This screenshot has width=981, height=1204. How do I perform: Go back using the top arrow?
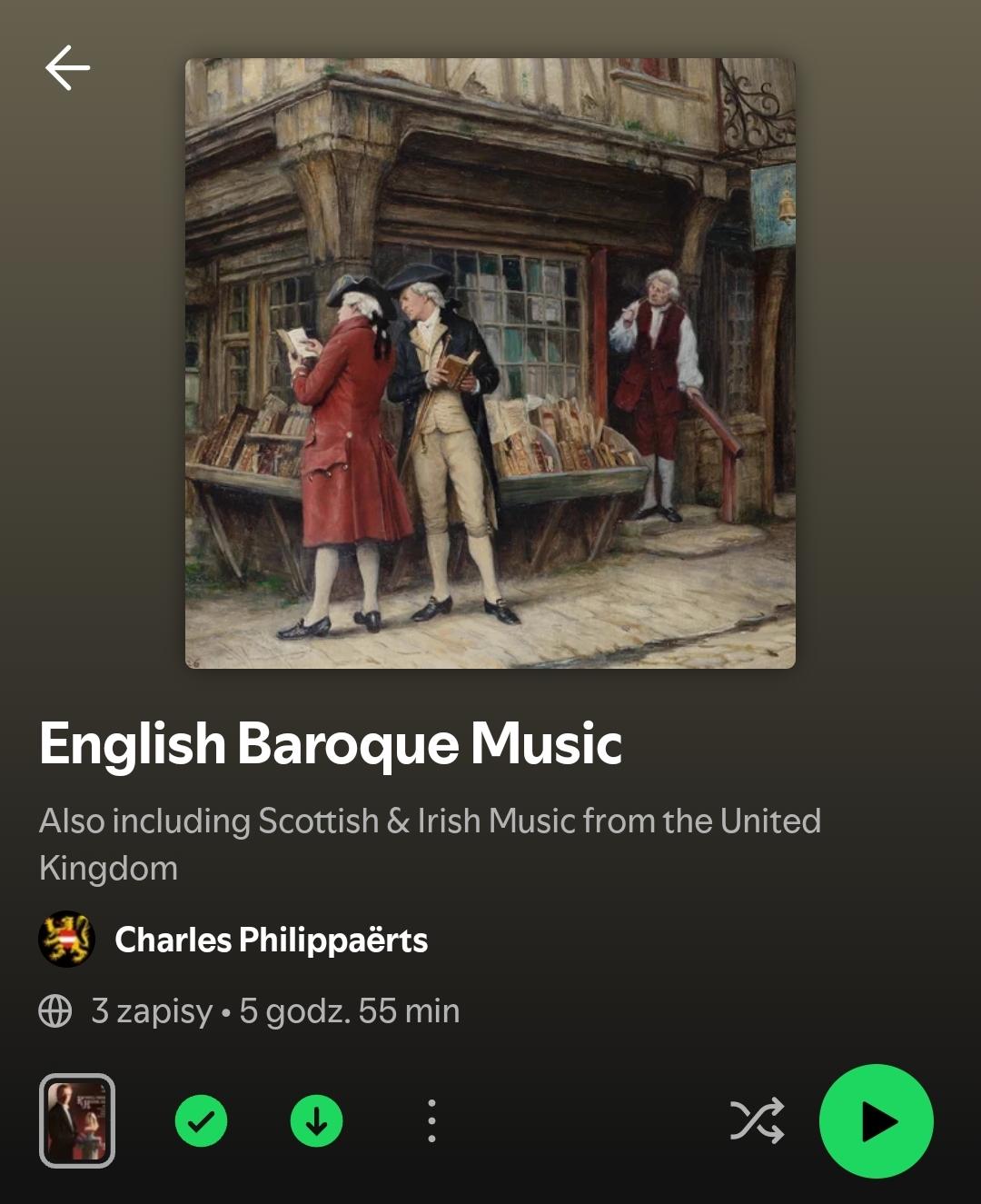[x=67, y=68]
